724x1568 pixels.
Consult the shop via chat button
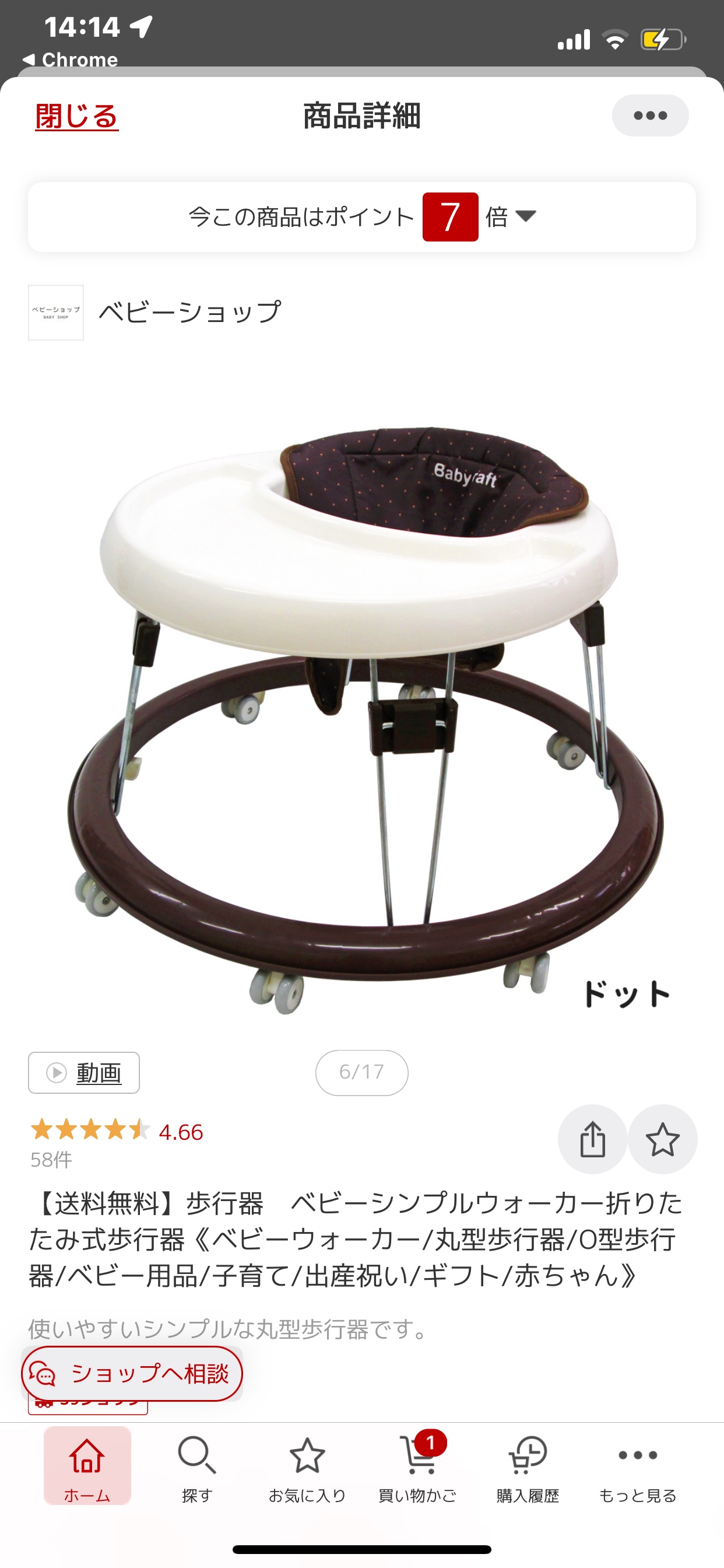coord(132,1374)
